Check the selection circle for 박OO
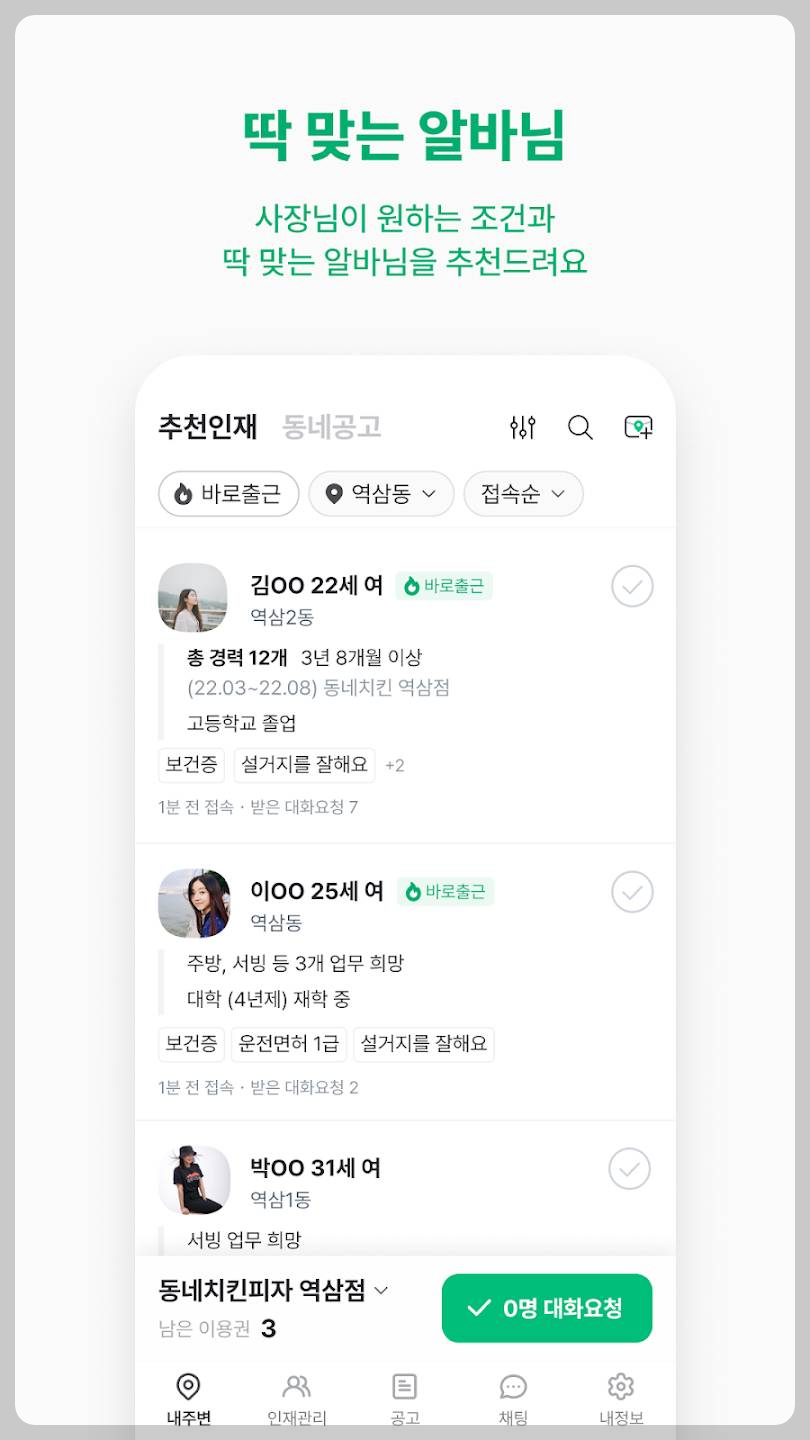This screenshot has height=1440, width=810. coord(631,1169)
